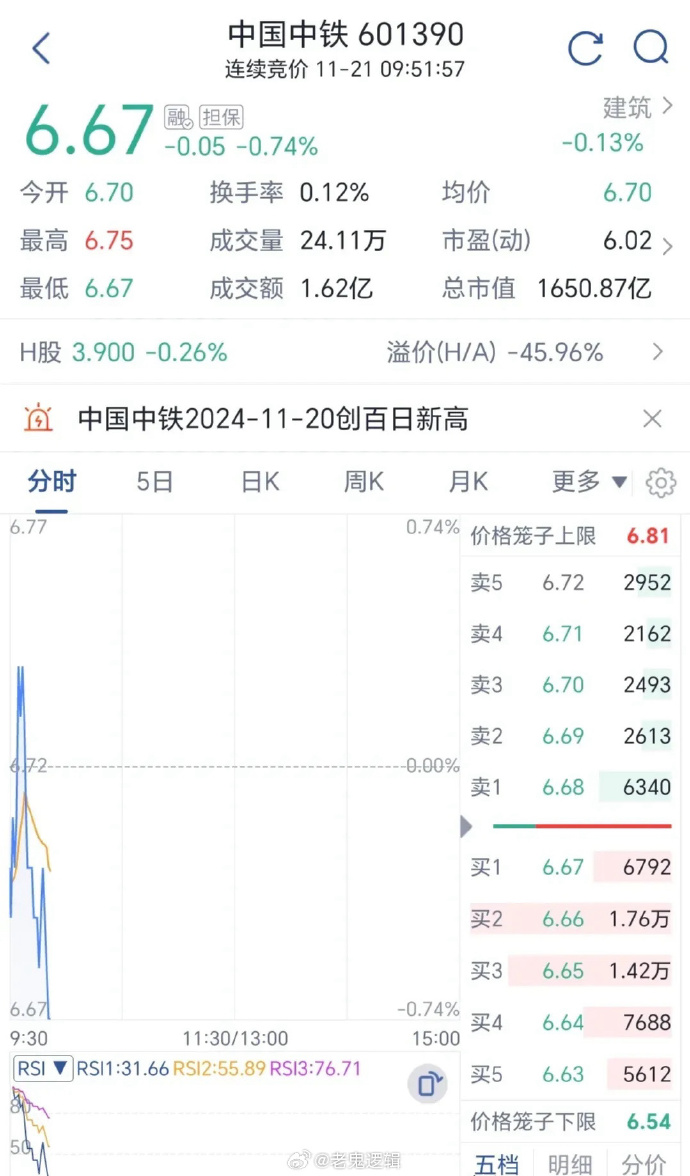
Task: Select the 分时 chart tab
Action: (x=52, y=482)
